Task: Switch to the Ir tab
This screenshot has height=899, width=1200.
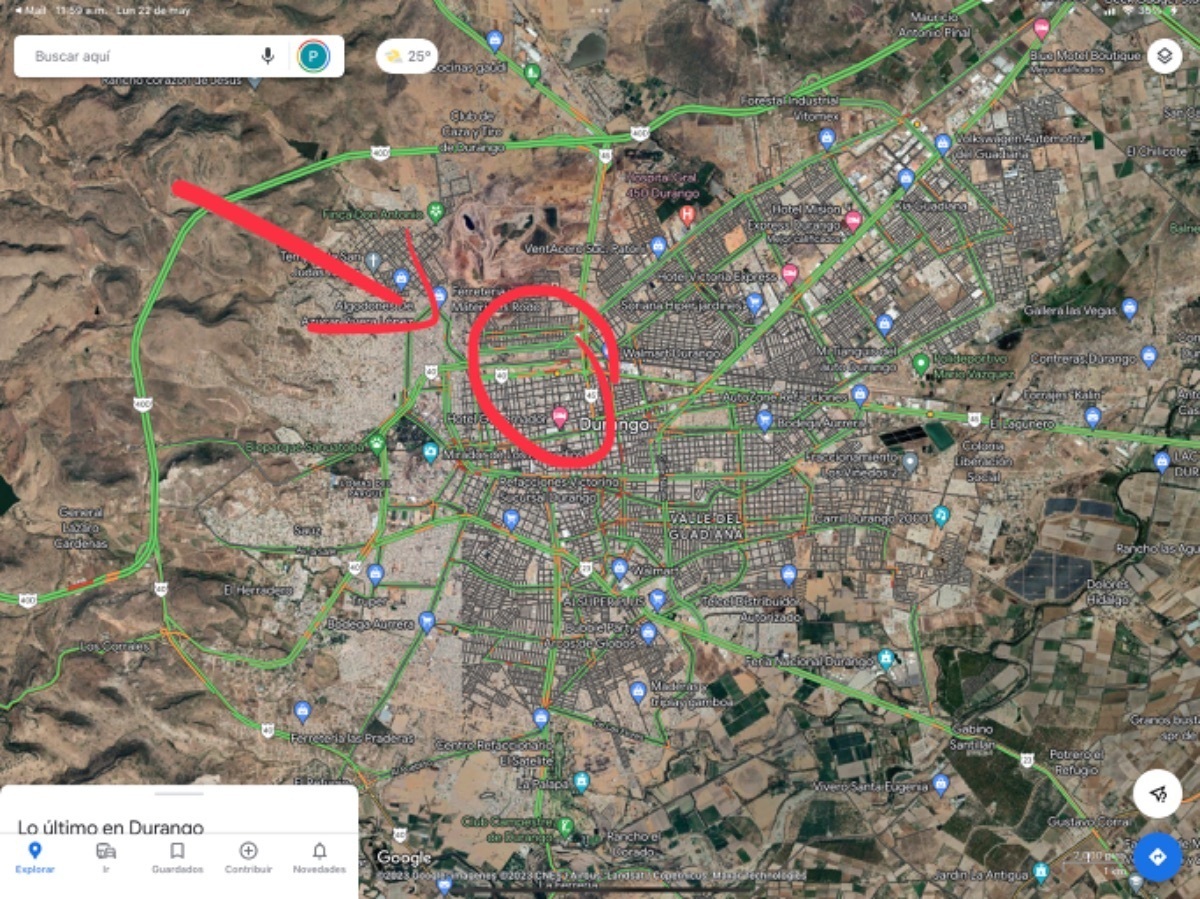Action: (106, 857)
